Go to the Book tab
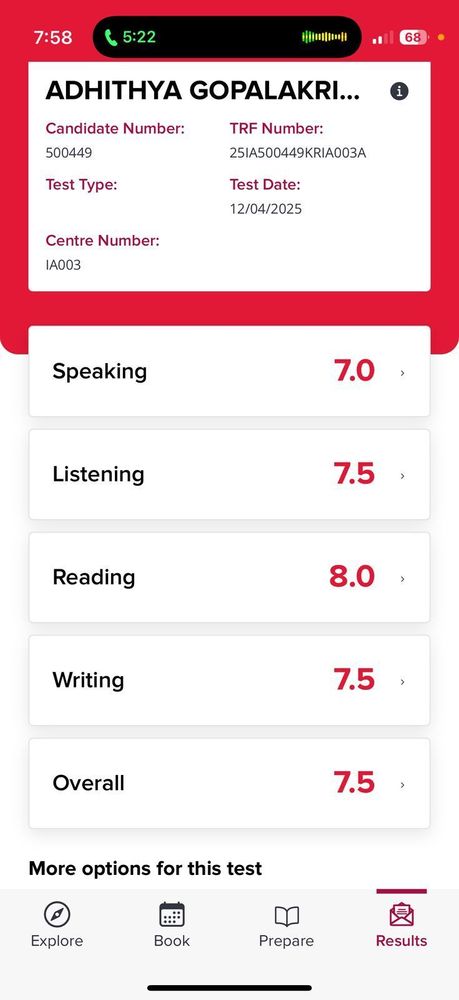Viewport: 459px width, 1000px height. pyautogui.click(x=171, y=925)
